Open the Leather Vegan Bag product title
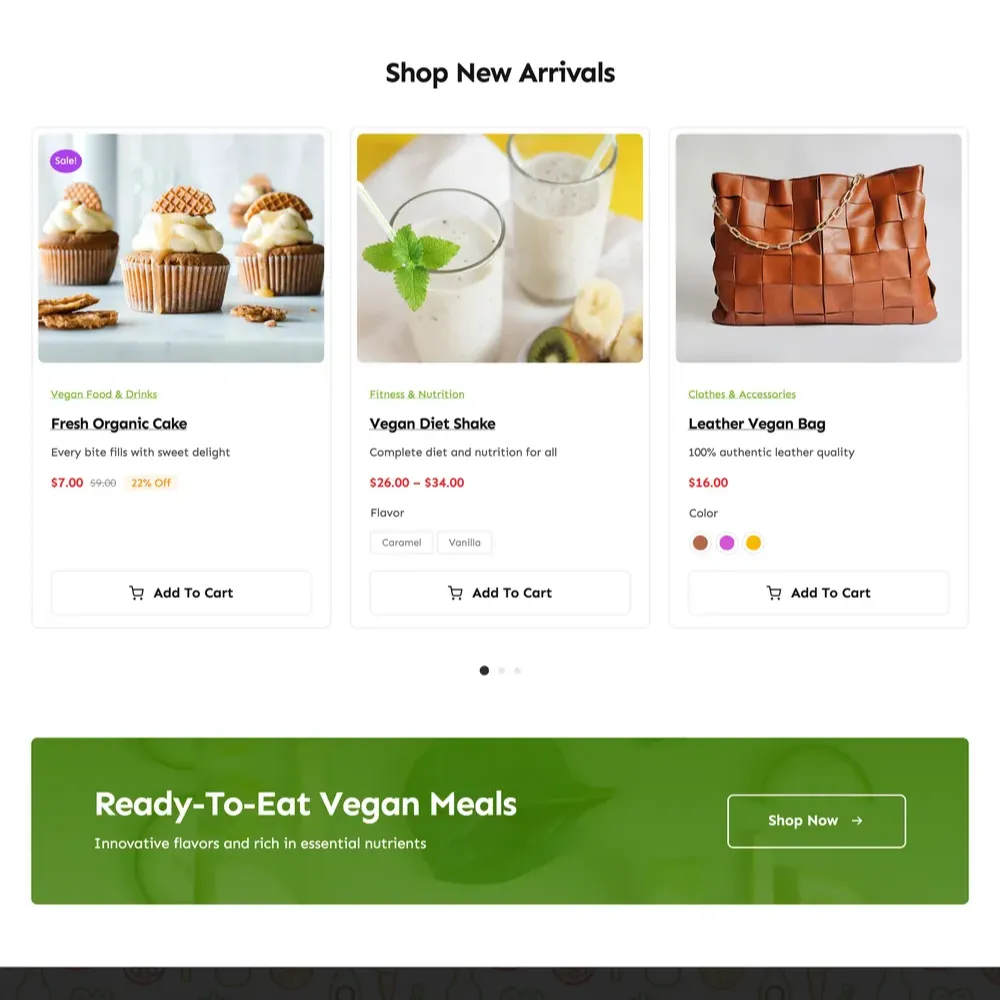This screenshot has width=1000, height=1000. point(757,424)
